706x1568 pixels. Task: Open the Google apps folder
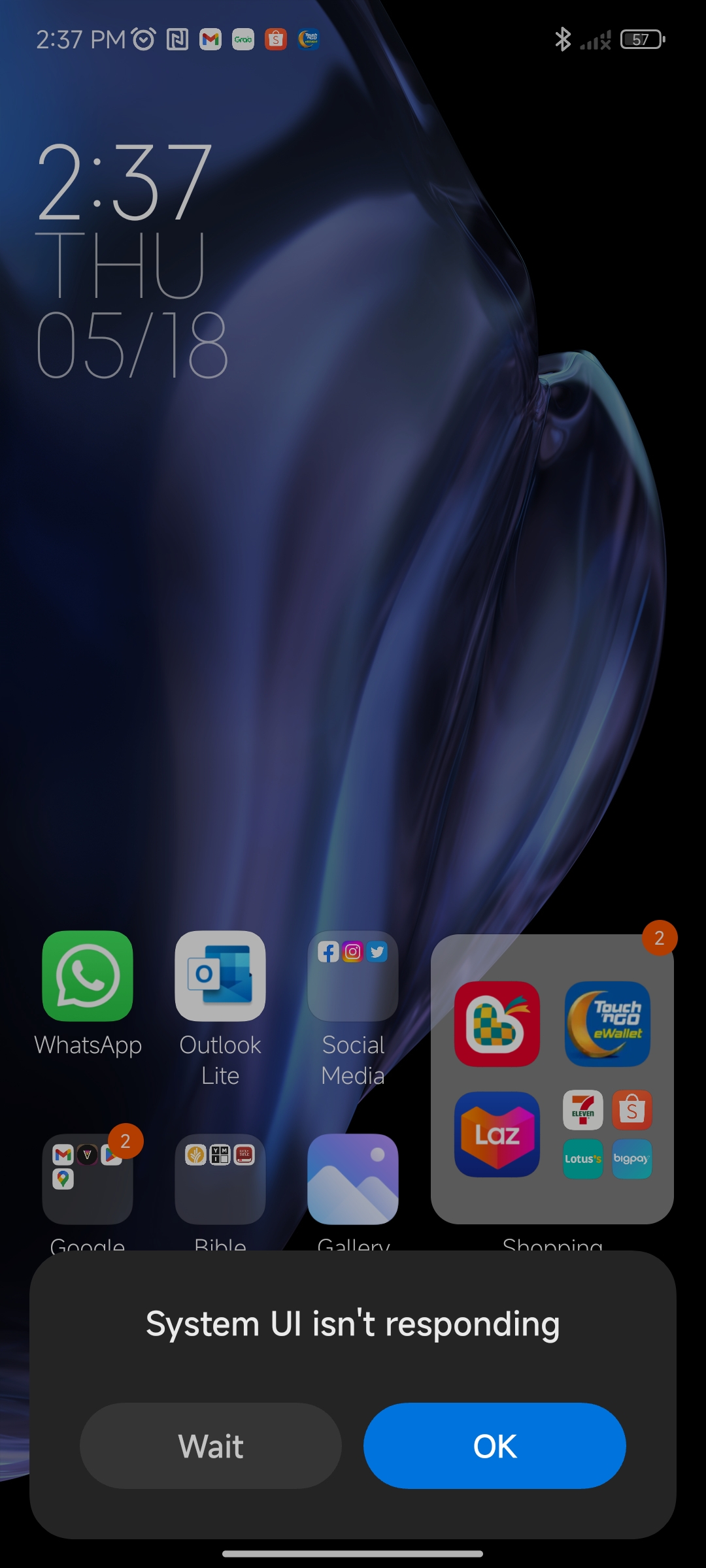[88, 1179]
